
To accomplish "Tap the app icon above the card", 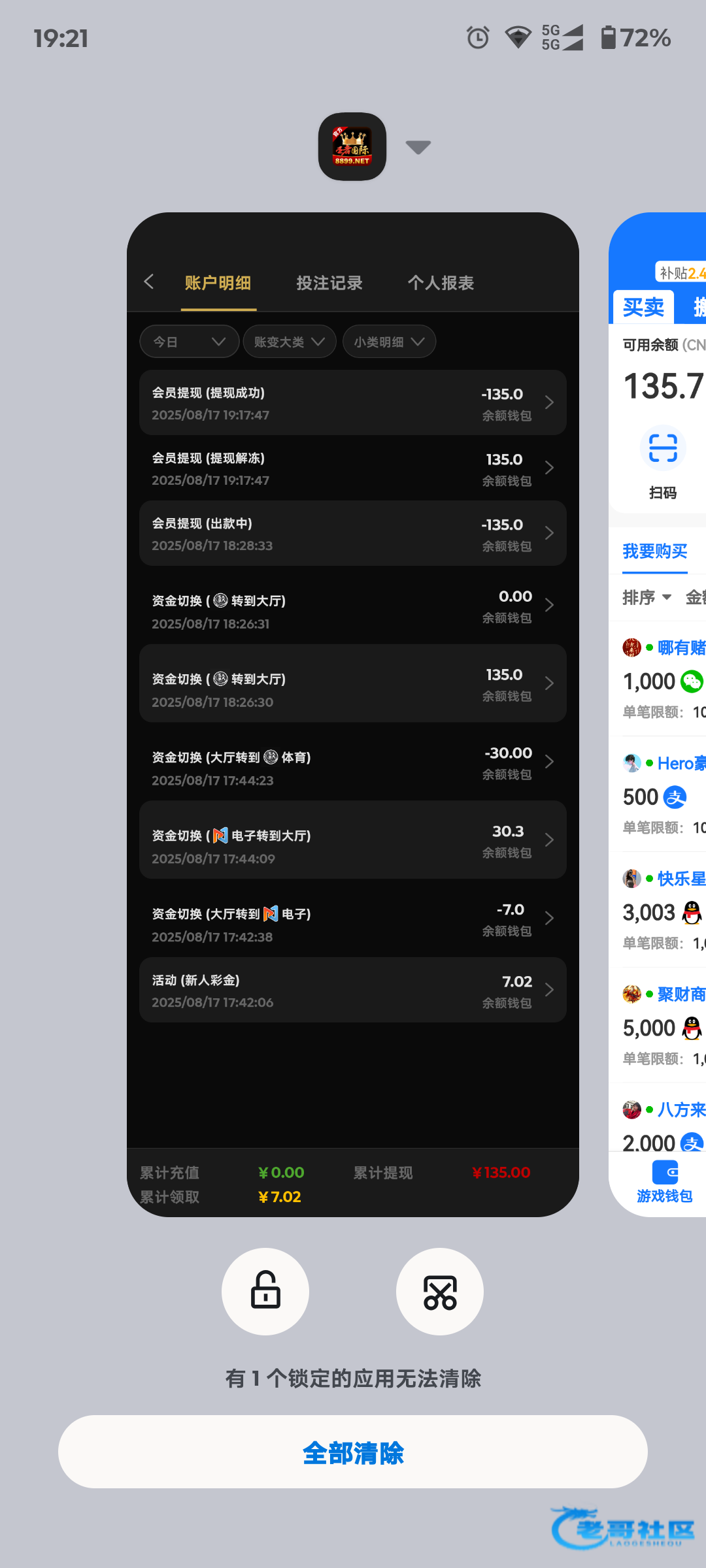I will (x=352, y=146).
